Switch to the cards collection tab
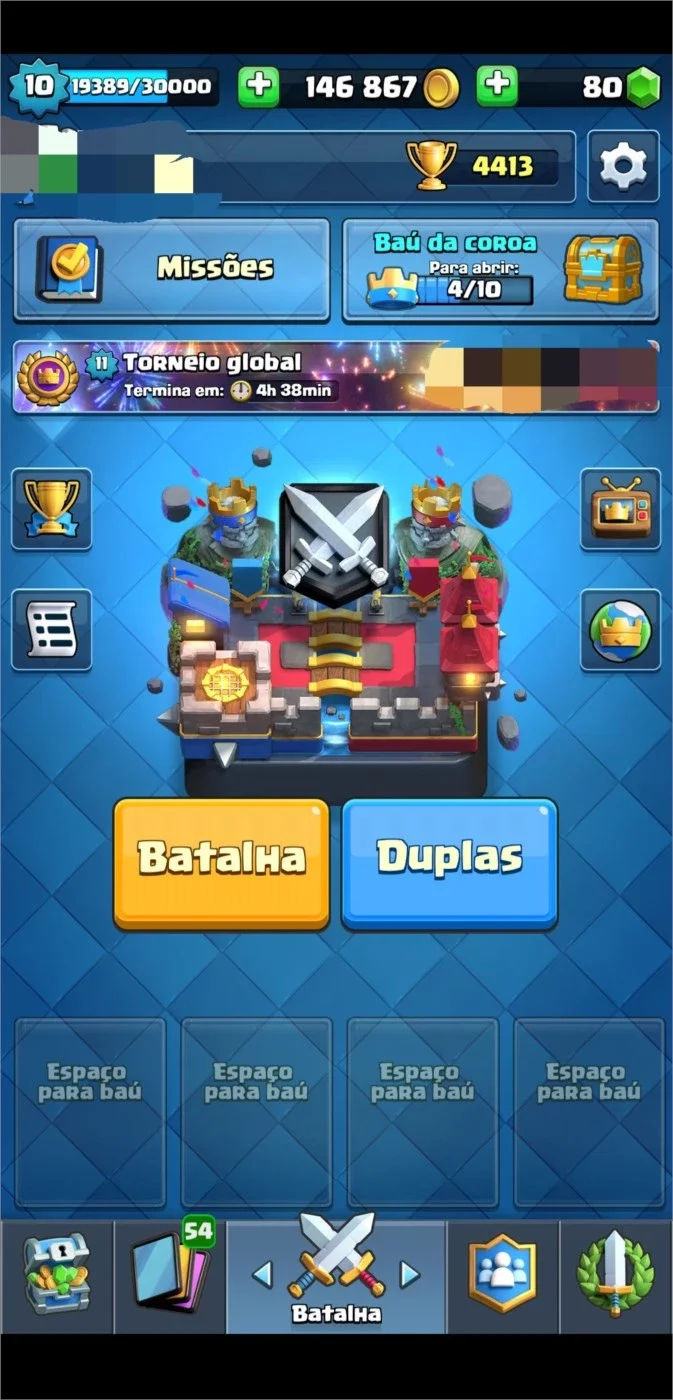The height and width of the screenshot is (1400, 673). [169, 1275]
